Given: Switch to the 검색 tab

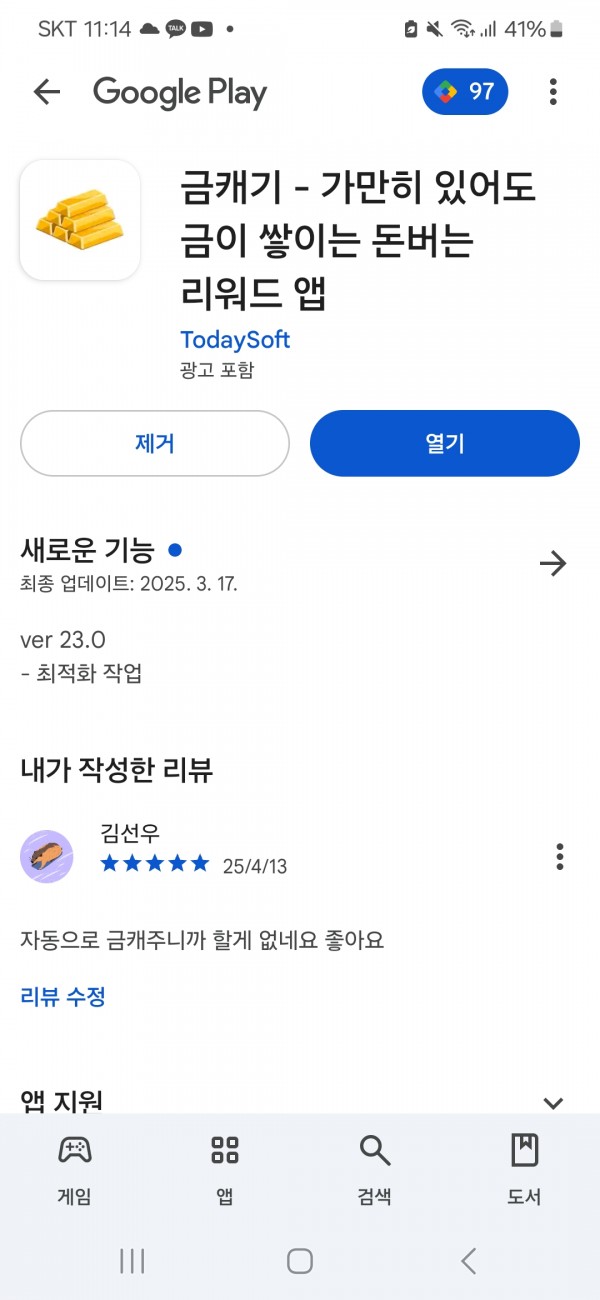Looking at the screenshot, I should pos(375,1168).
